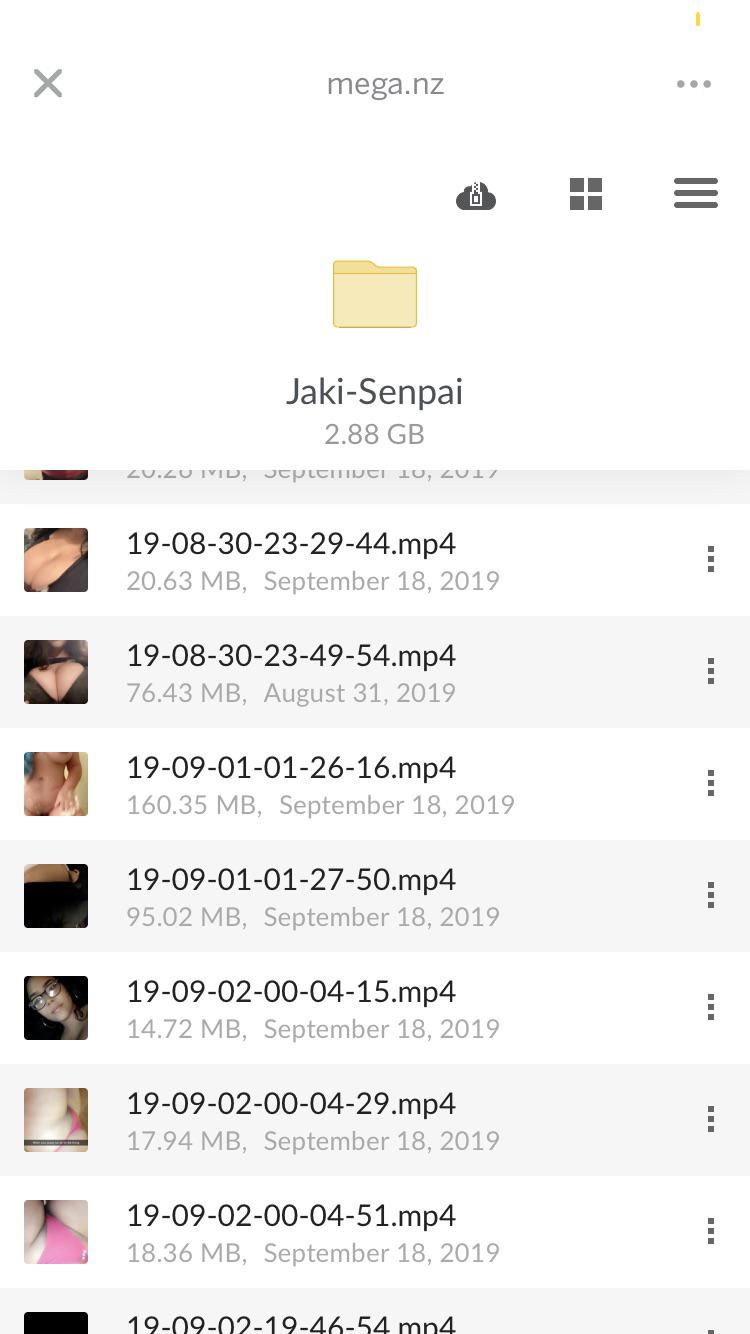This screenshot has height=1334, width=750.
Task: Tap the thumbnail of 19-09-01-01-26-16.mp4
Action: coord(56,784)
